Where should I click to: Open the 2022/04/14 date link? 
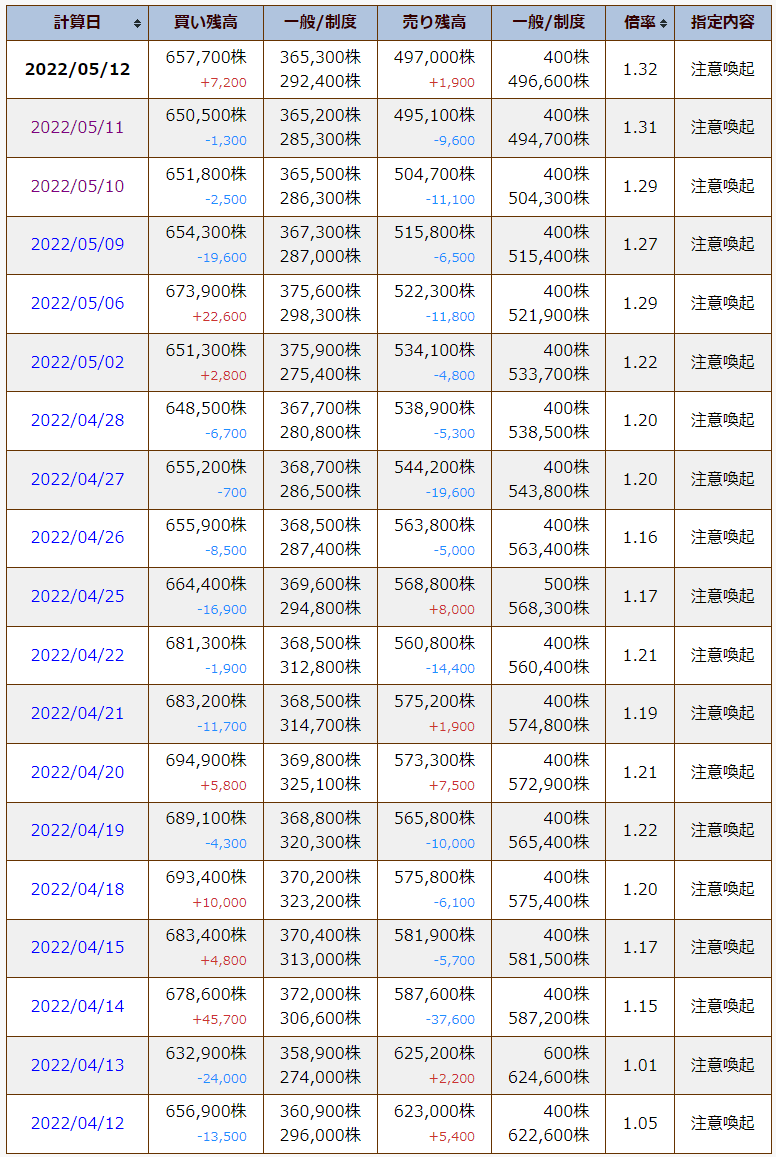(x=77, y=1006)
